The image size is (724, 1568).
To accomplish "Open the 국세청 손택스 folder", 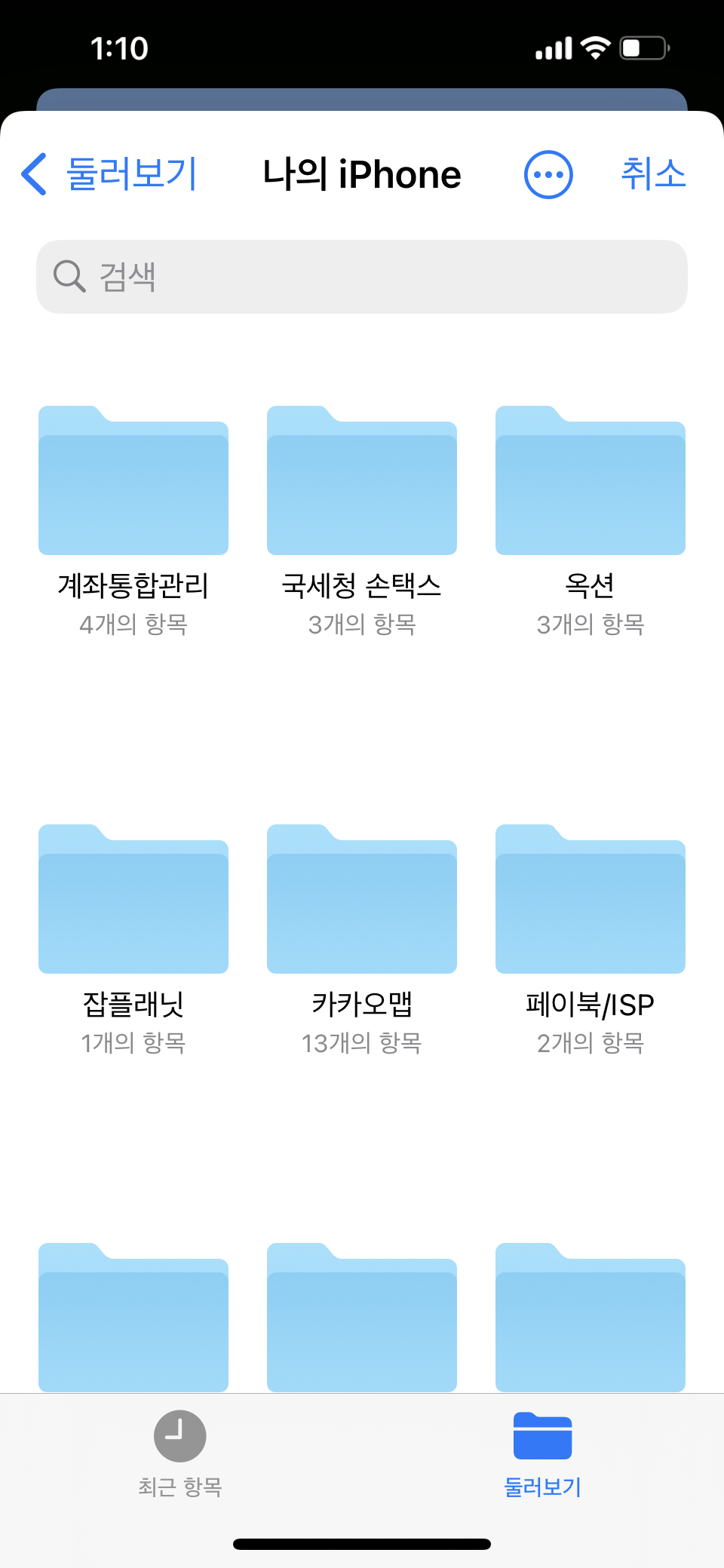I will pos(362,481).
